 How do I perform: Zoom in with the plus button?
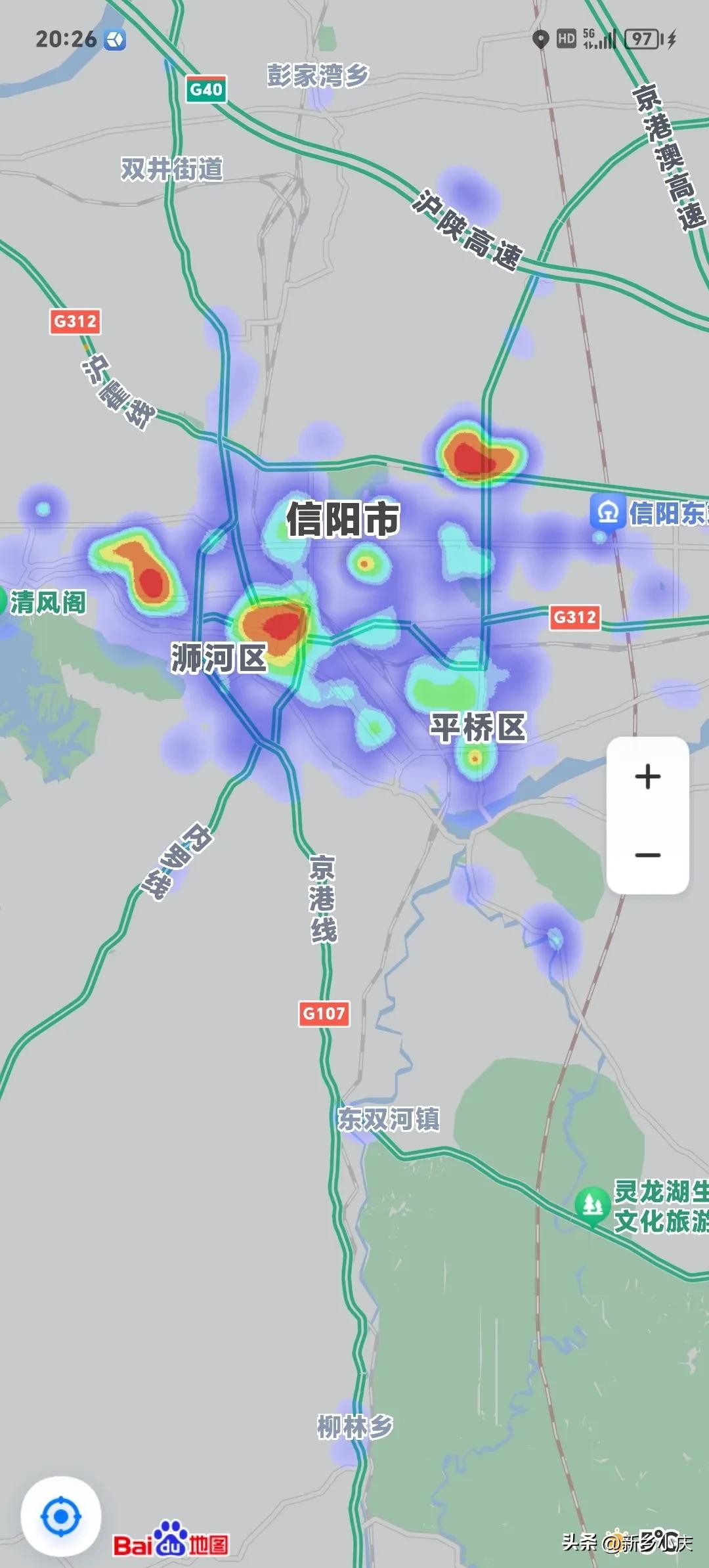coord(647,777)
